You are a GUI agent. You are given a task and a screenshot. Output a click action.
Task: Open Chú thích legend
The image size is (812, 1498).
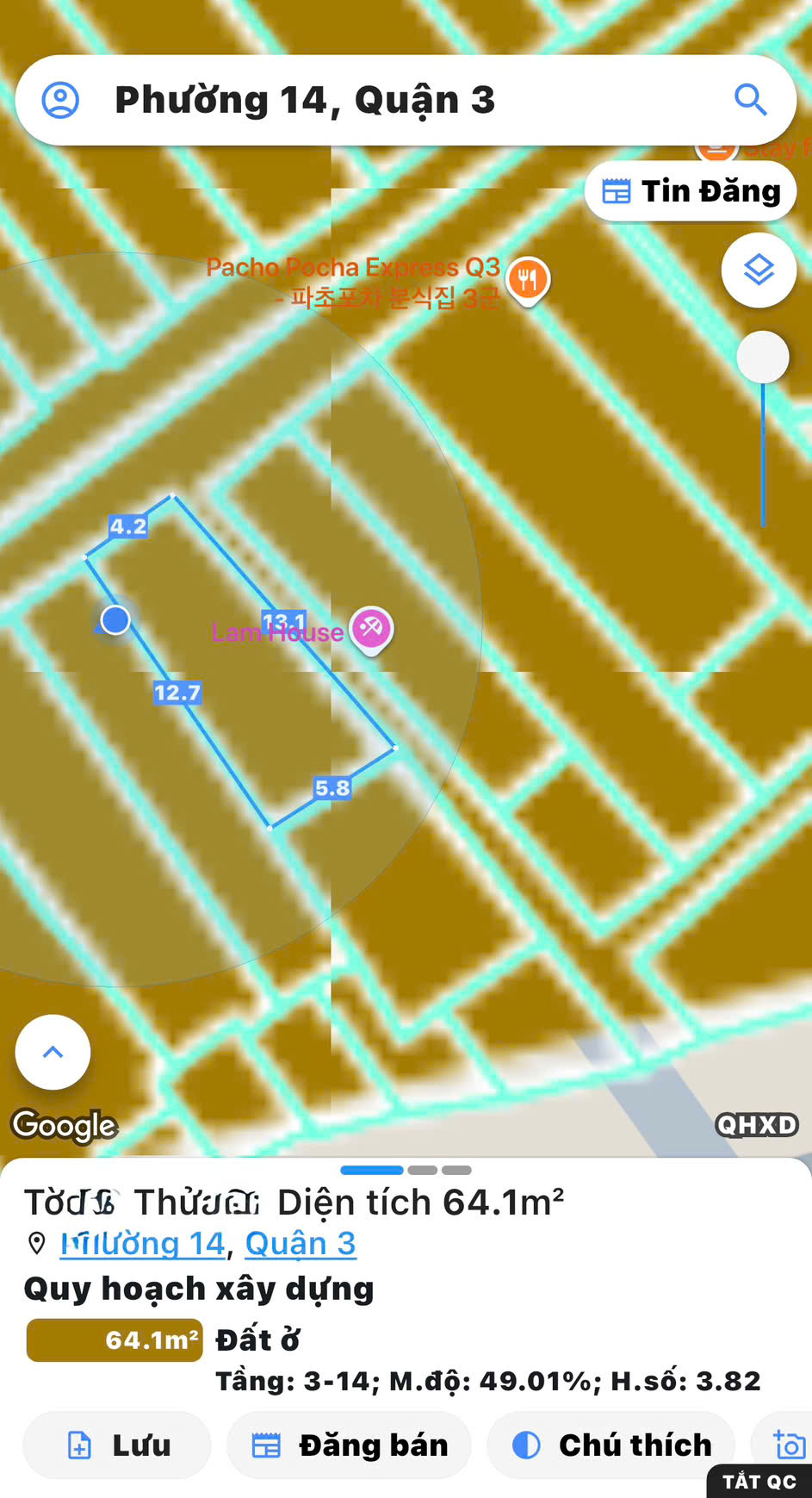(611, 1445)
